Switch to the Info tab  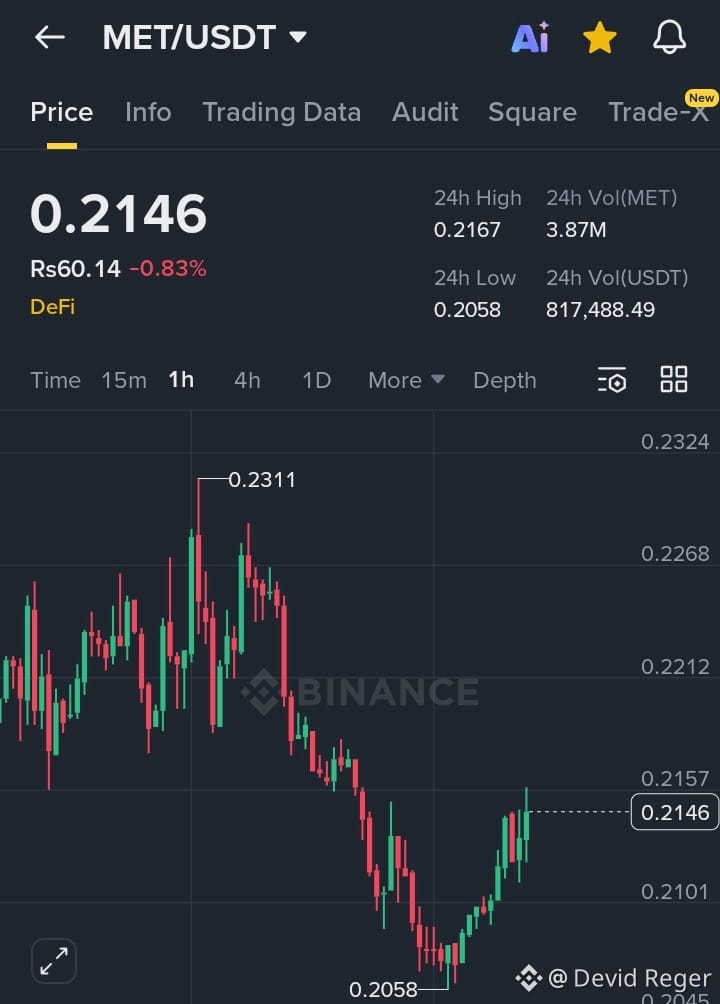[148, 112]
